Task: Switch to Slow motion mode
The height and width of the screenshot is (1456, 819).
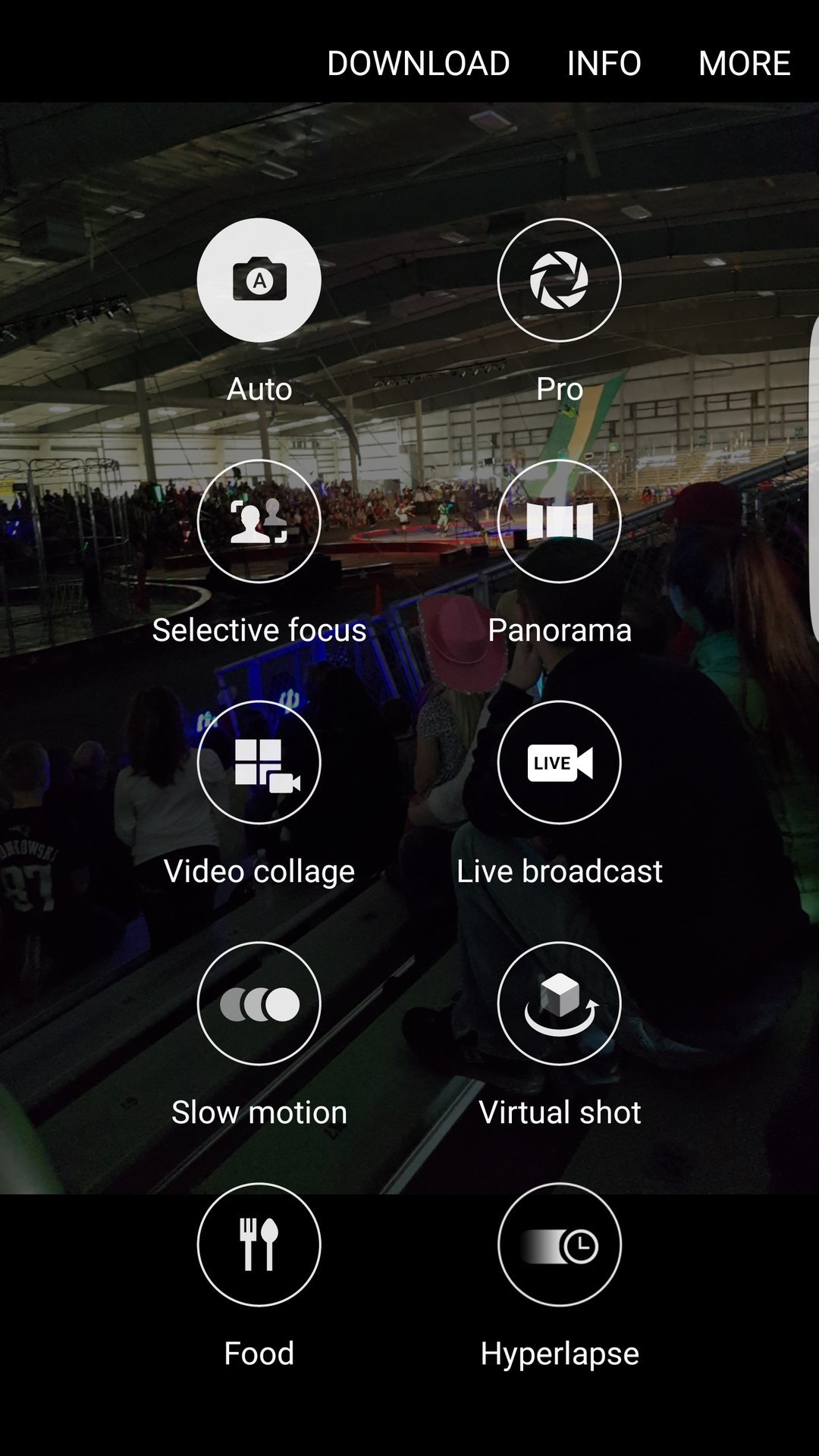Action: click(259, 1004)
